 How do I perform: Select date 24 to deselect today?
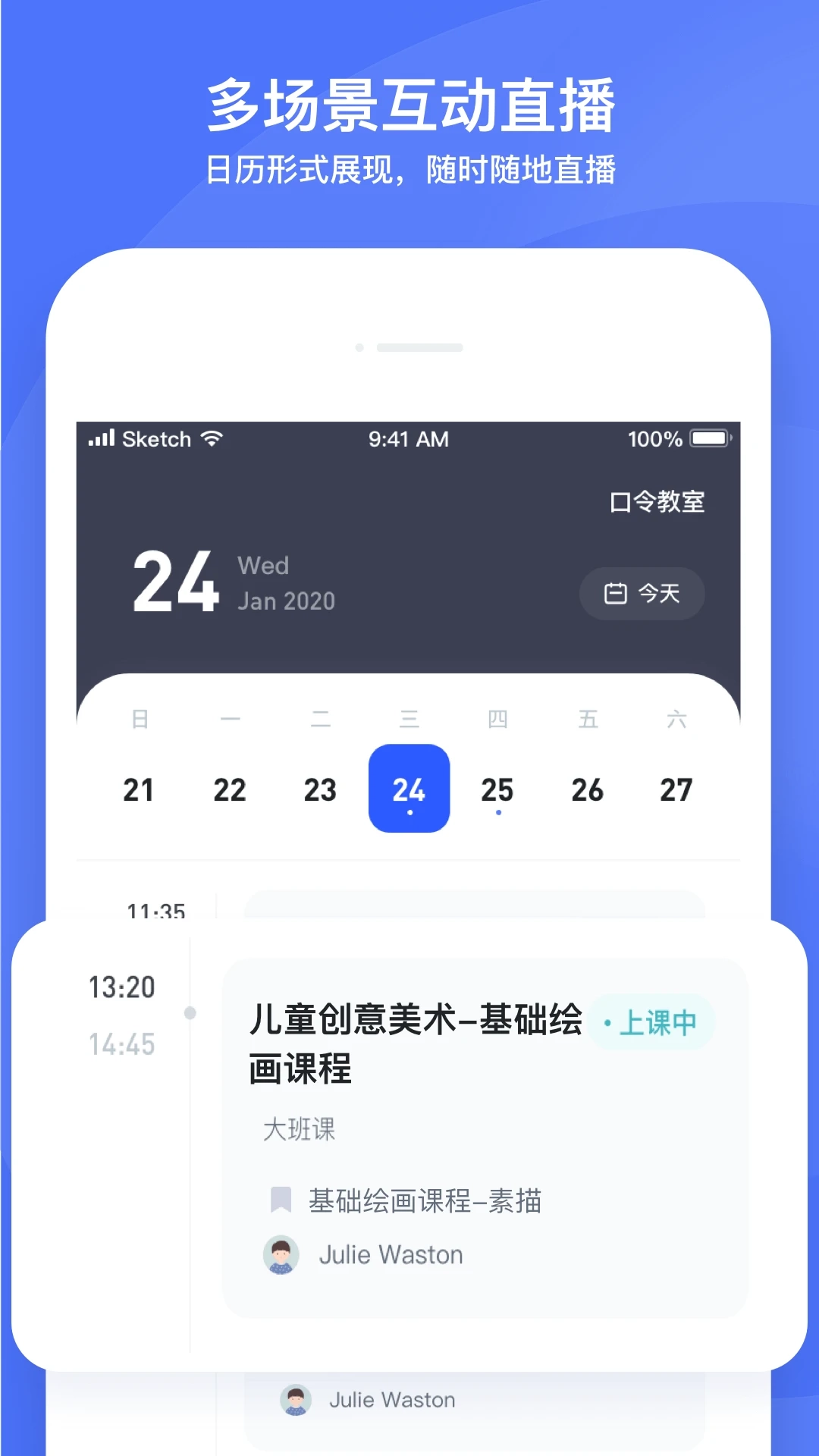click(409, 789)
